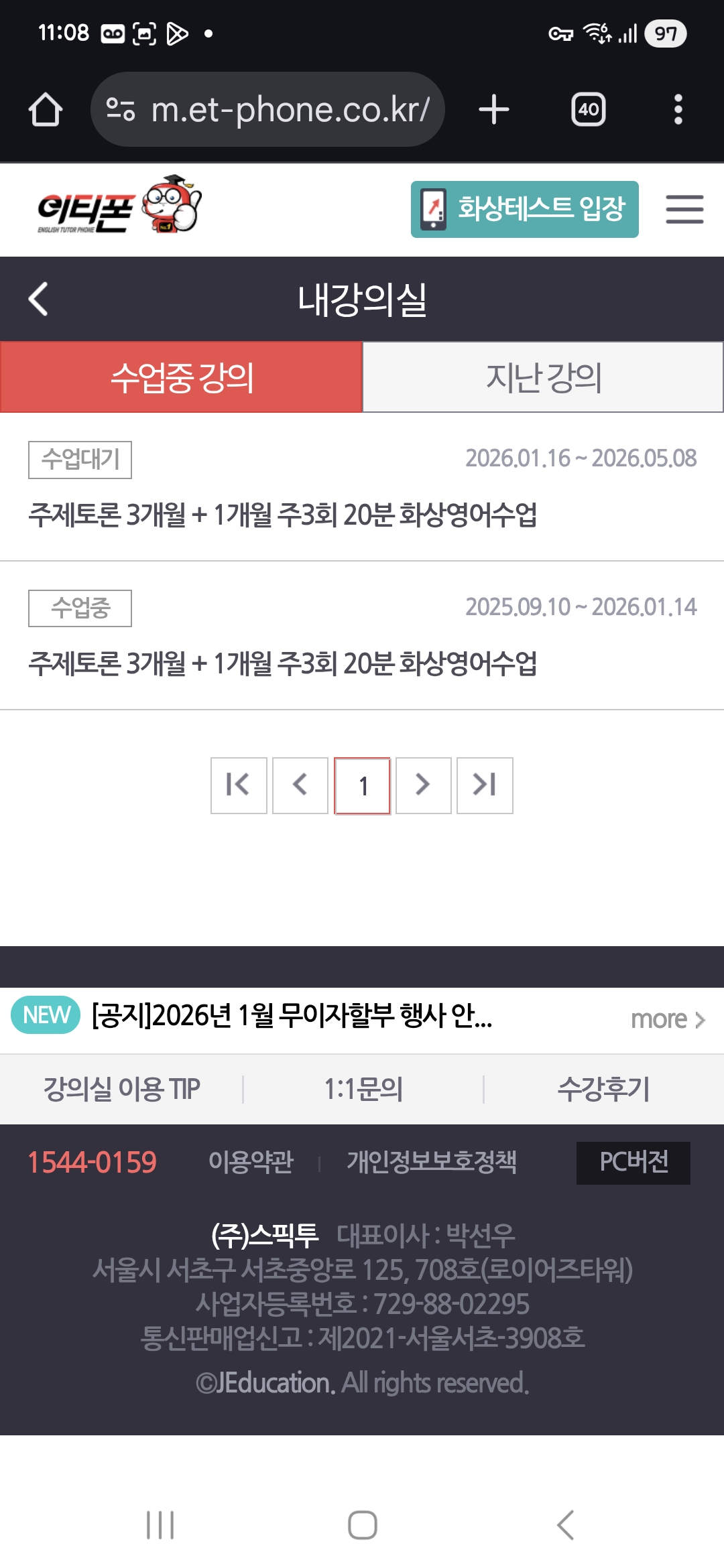724x1568 pixels.
Task: Open the 2026년 1월 무이자할부 notice
Action: pyautogui.click(x=292, y=1016)
